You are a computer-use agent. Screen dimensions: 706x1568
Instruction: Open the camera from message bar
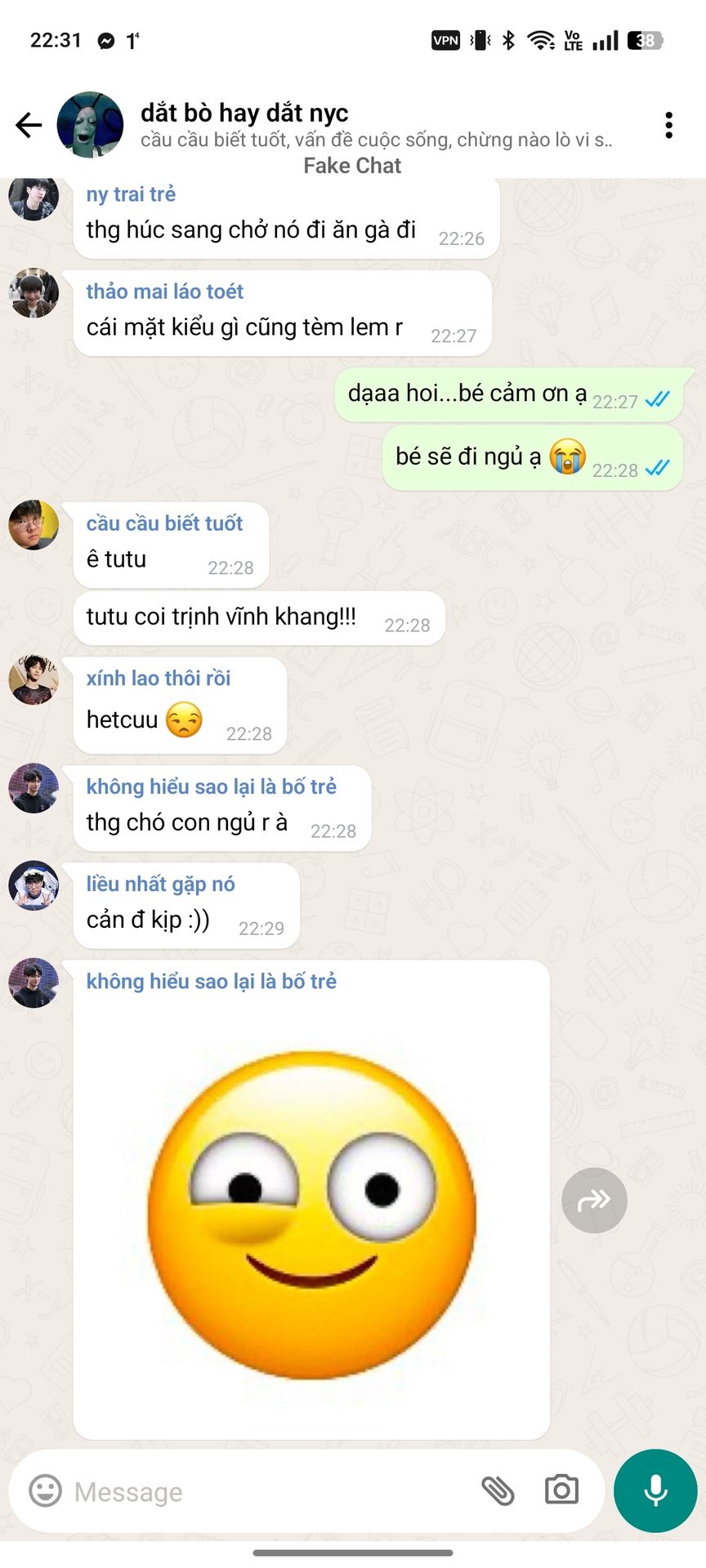coord(561,1490)
